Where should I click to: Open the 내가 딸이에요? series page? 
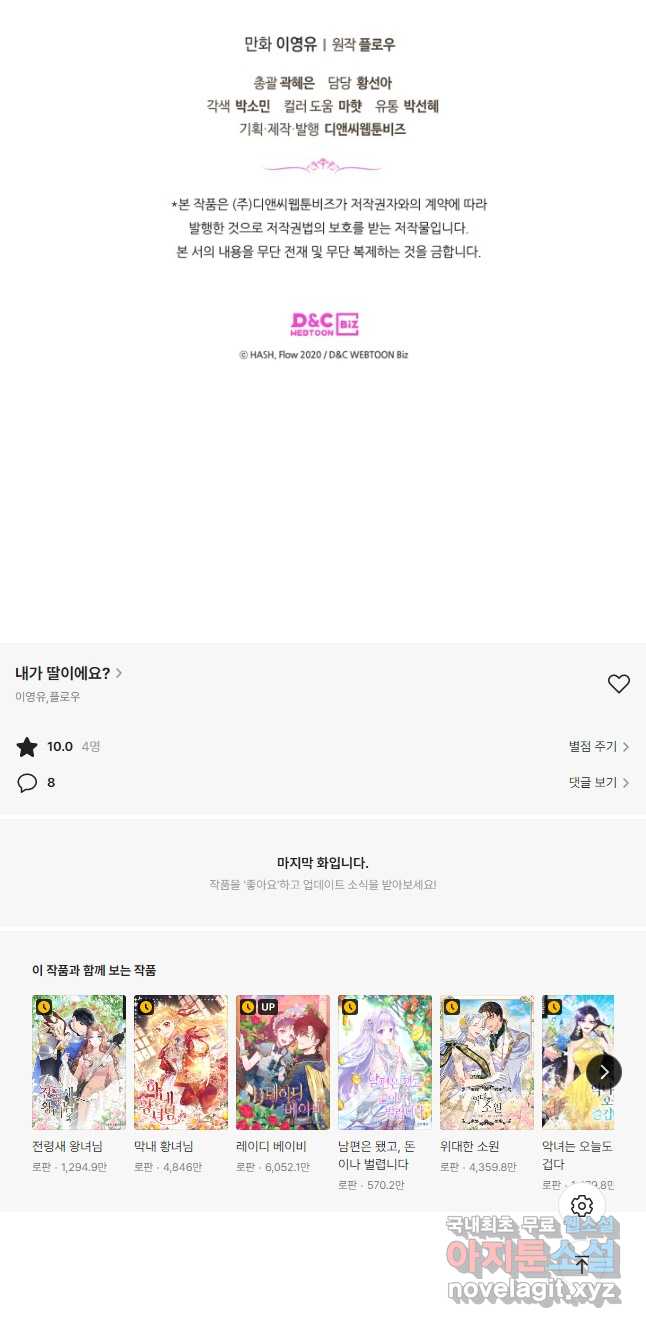click(68, 672)
